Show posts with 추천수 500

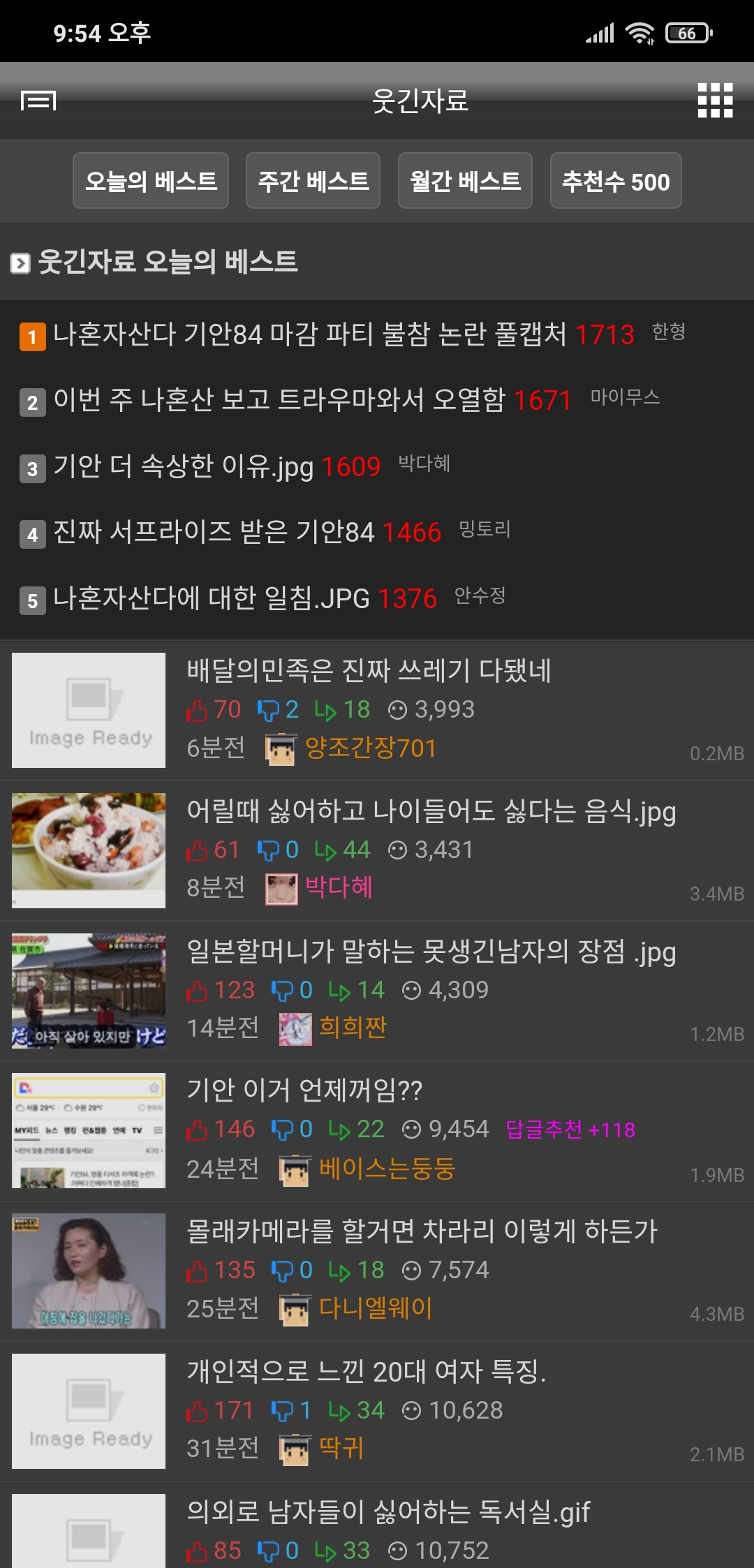pyautogui.click(x=616, y=181)
